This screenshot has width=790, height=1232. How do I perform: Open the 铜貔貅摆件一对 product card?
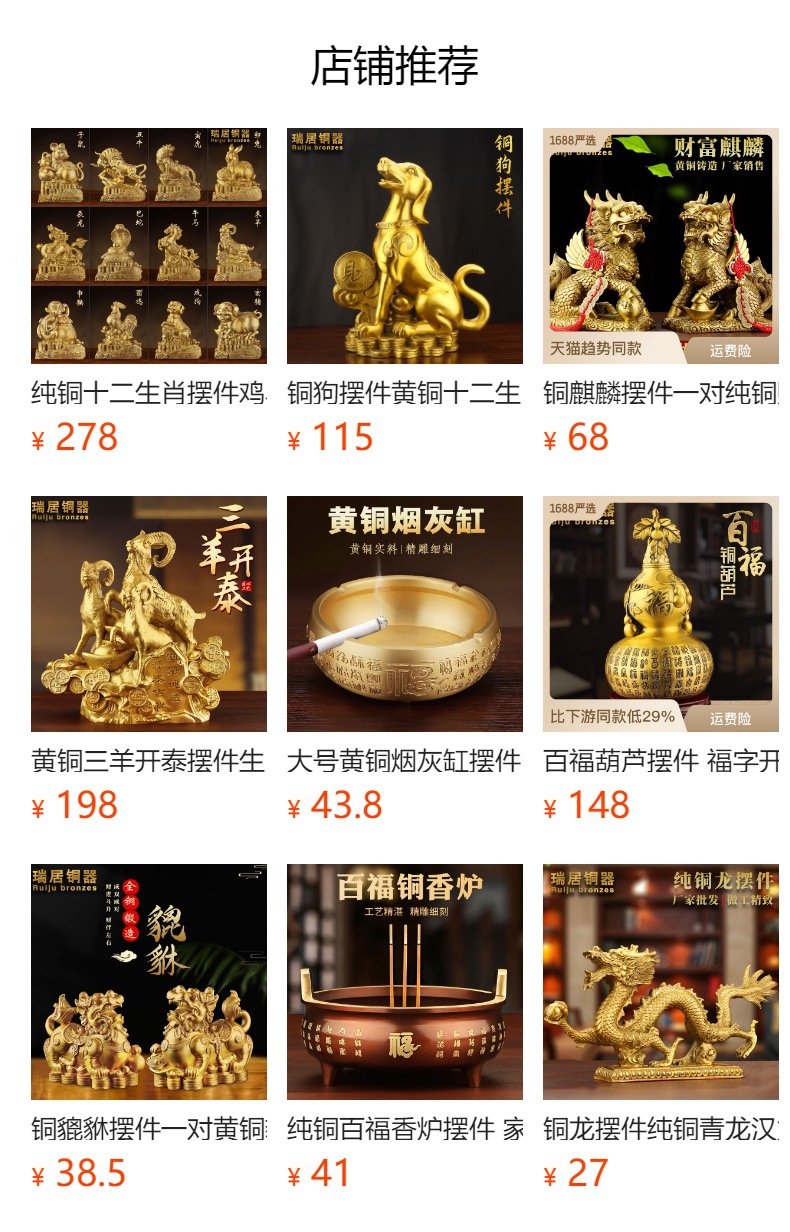tap(149, 982)
